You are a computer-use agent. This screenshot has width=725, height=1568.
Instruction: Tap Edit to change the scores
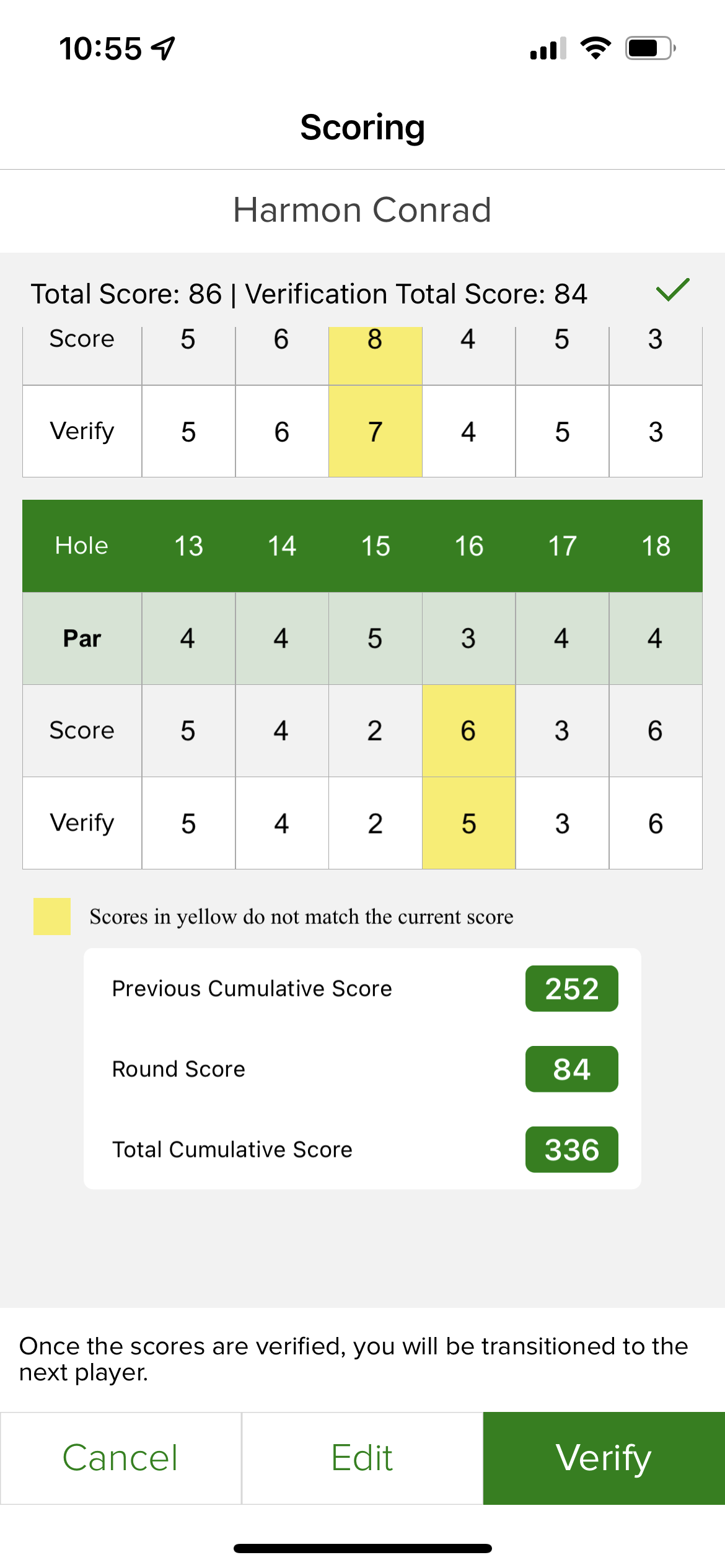tap(362, 1458)
